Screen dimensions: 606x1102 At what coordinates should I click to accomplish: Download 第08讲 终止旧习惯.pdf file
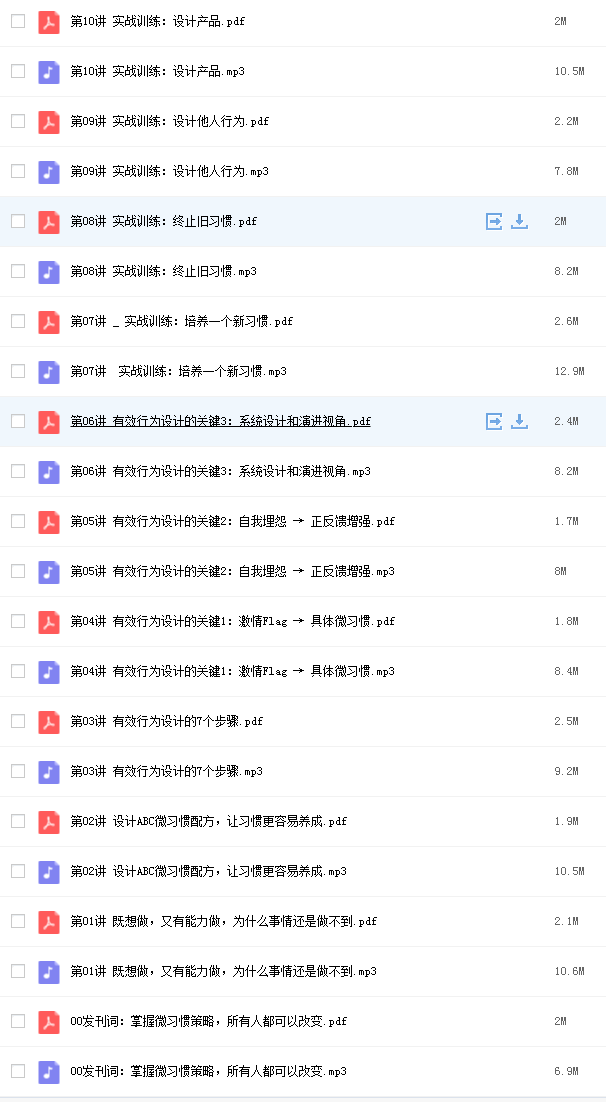520,221
